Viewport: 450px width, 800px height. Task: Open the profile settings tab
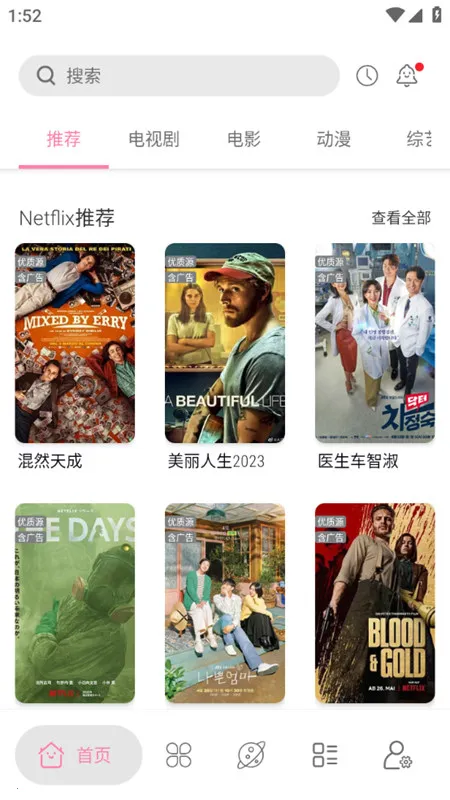tap(398, 755)
